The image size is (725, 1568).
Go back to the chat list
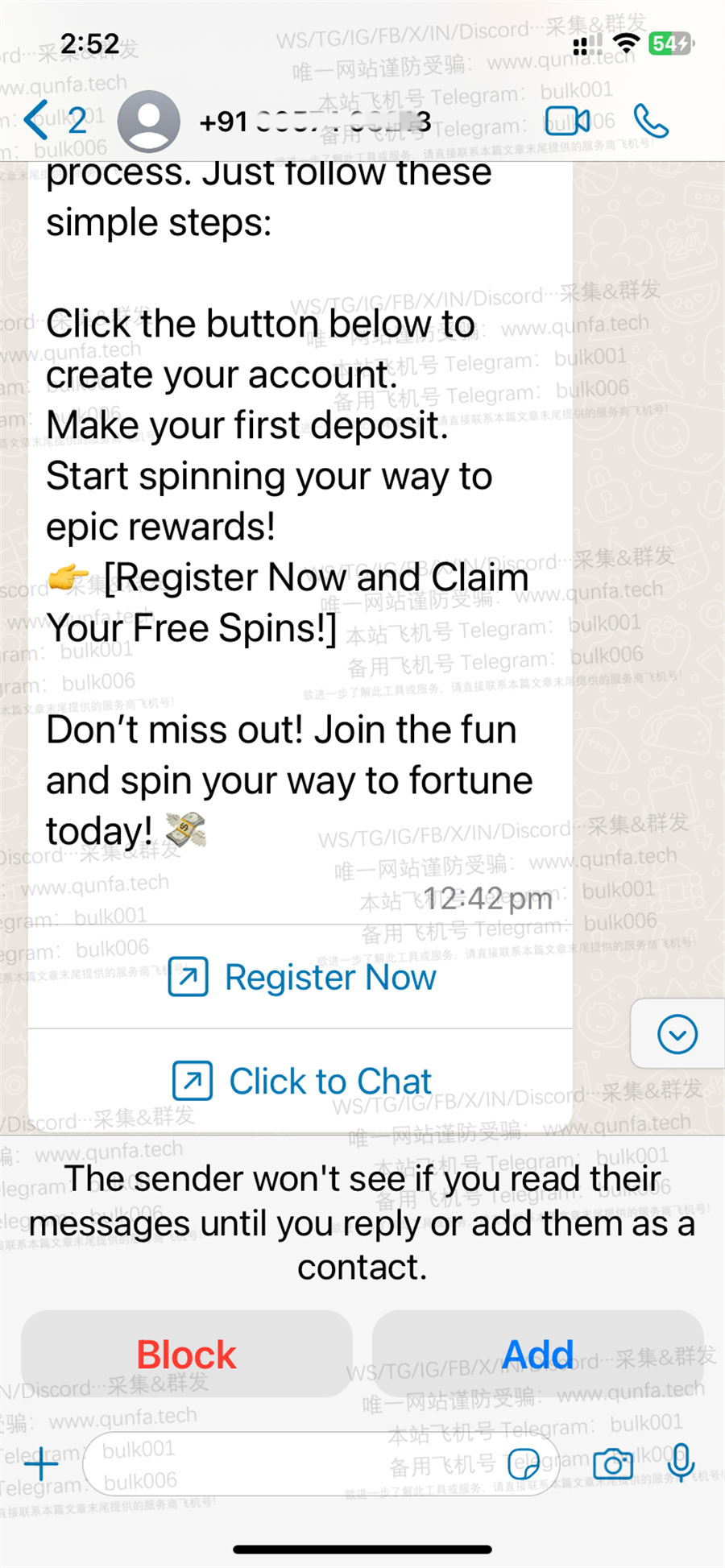55,121
